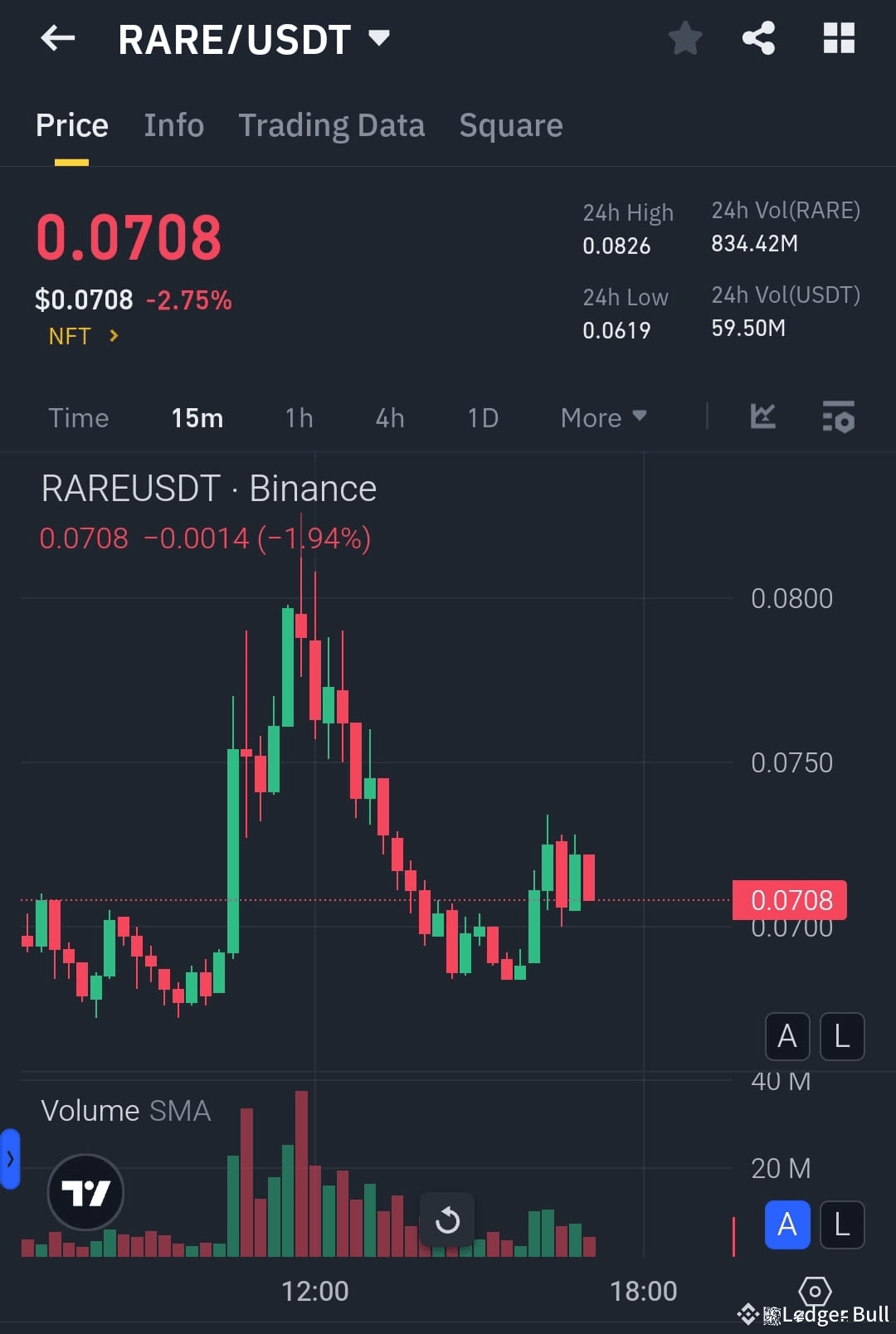Add RARE/USDT to favorites with the star
This screenshot has width=896, height=1334.
click(x=684, y=37)
